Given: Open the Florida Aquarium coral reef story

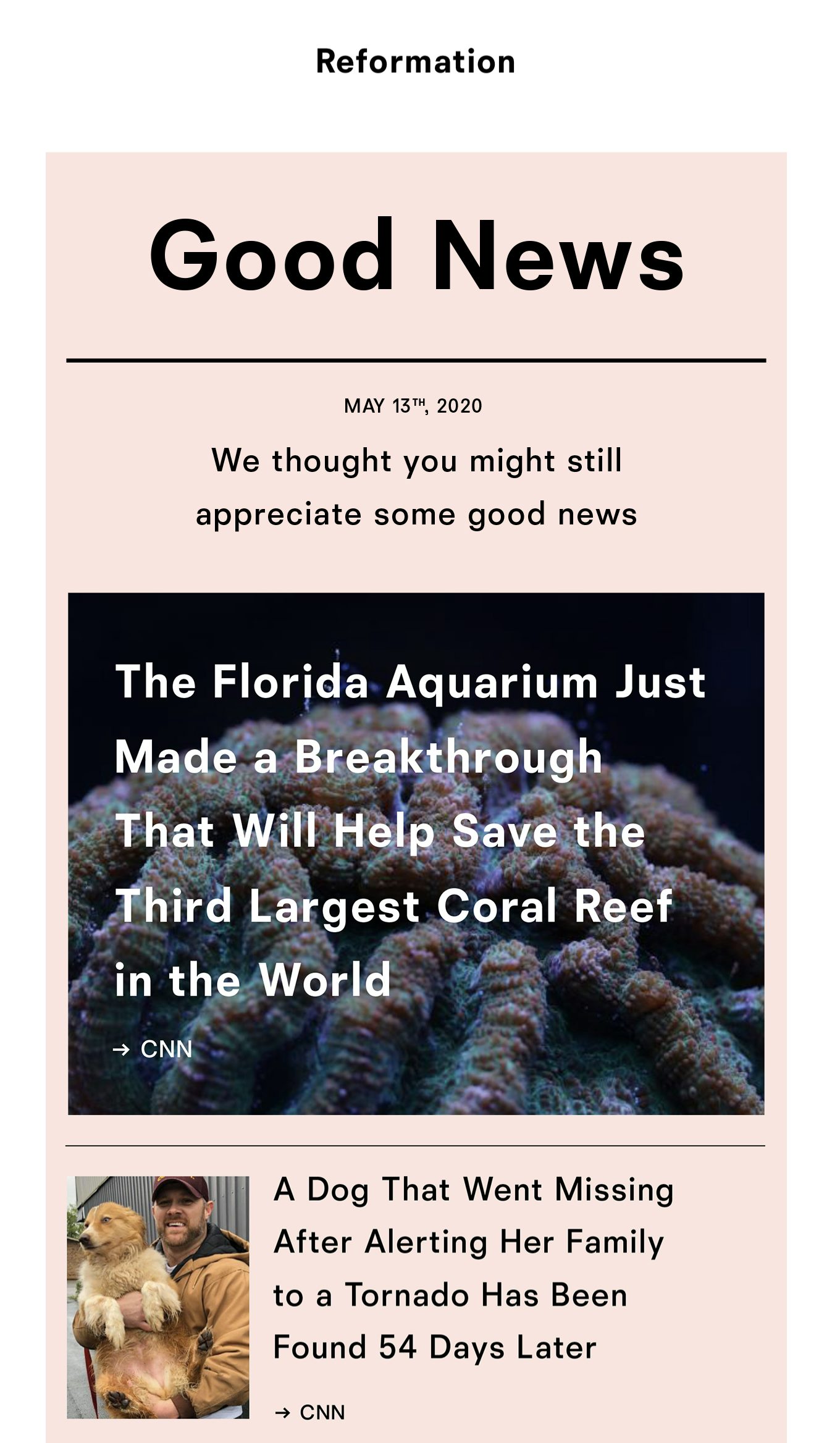Looking at the screenshot, I should tap(410, 830).
